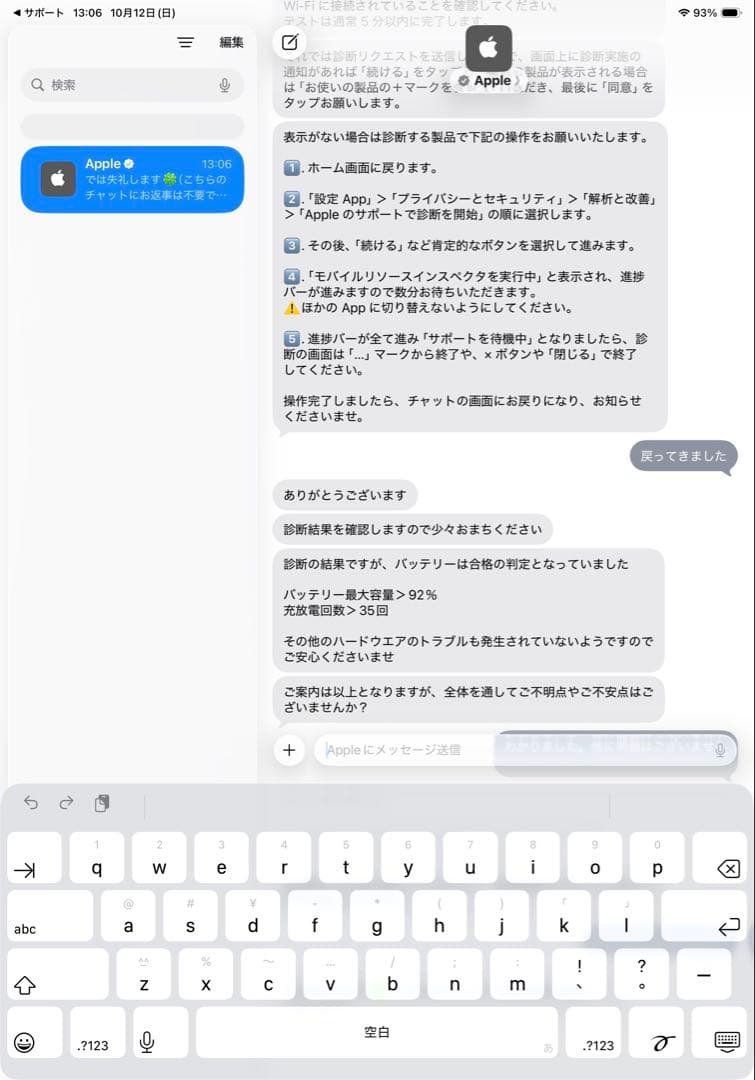Viewport: 755px width, 1080px height.
Task: Tap 編集 to edit the conversation list
Action: coord(230,43)
